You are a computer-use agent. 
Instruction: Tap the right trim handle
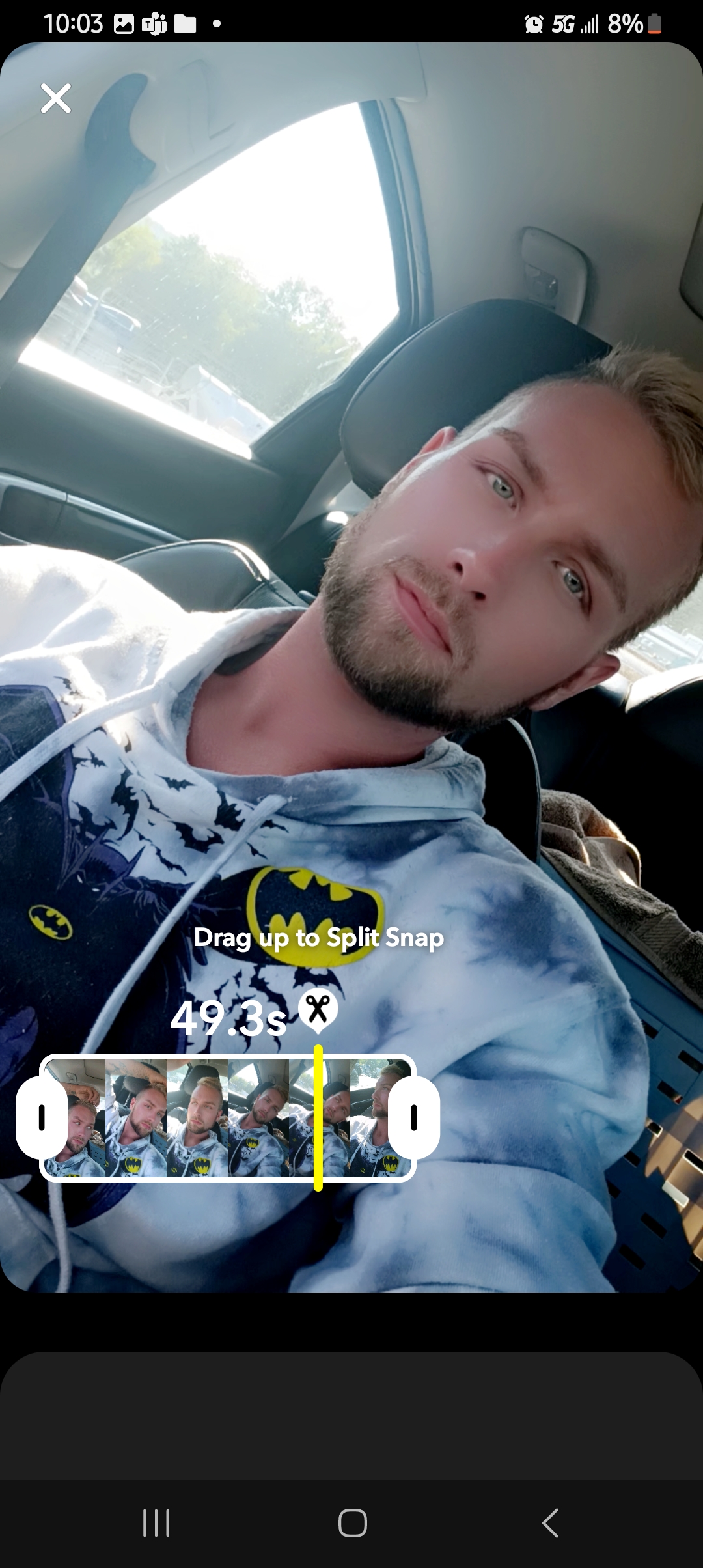pos(414,1117)
